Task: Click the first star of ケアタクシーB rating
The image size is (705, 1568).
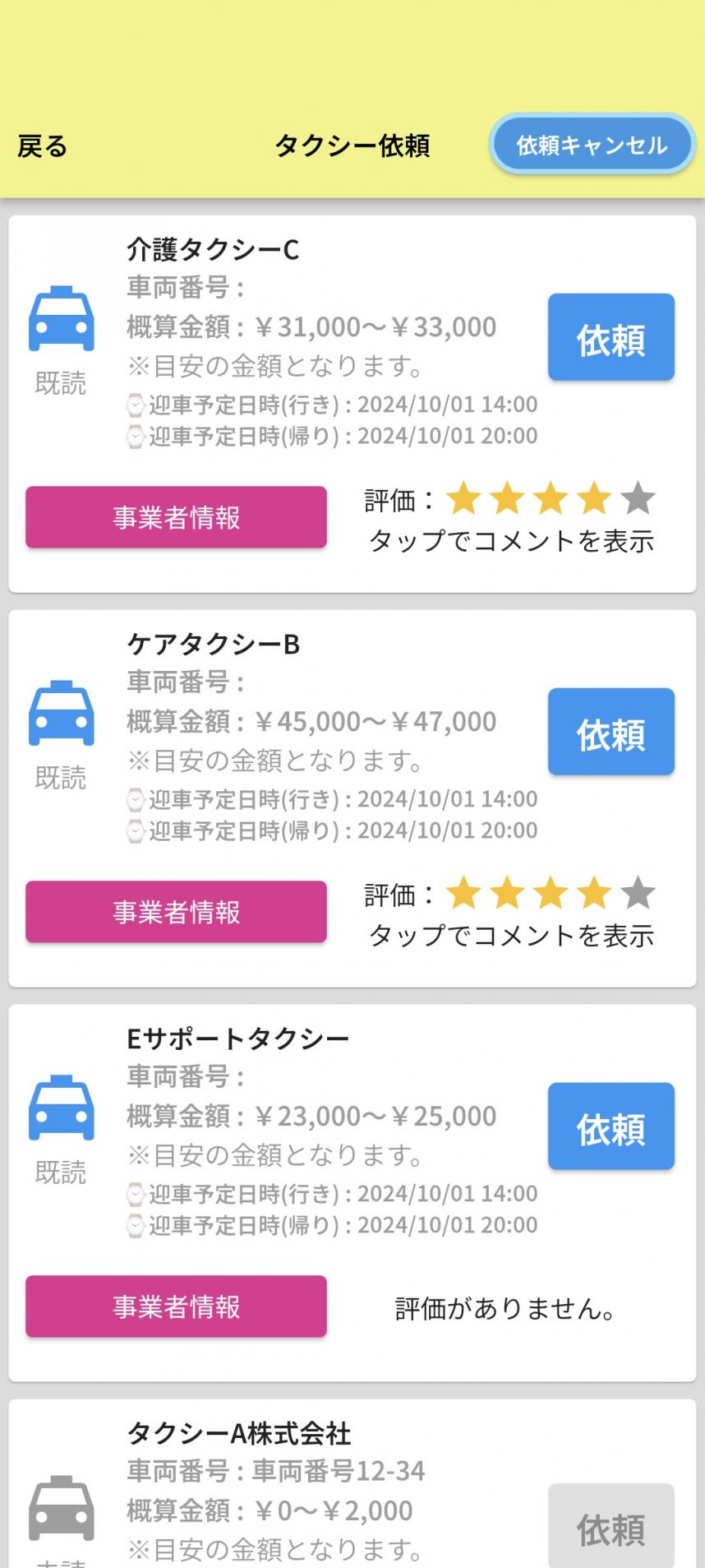Action: (463, 893)
